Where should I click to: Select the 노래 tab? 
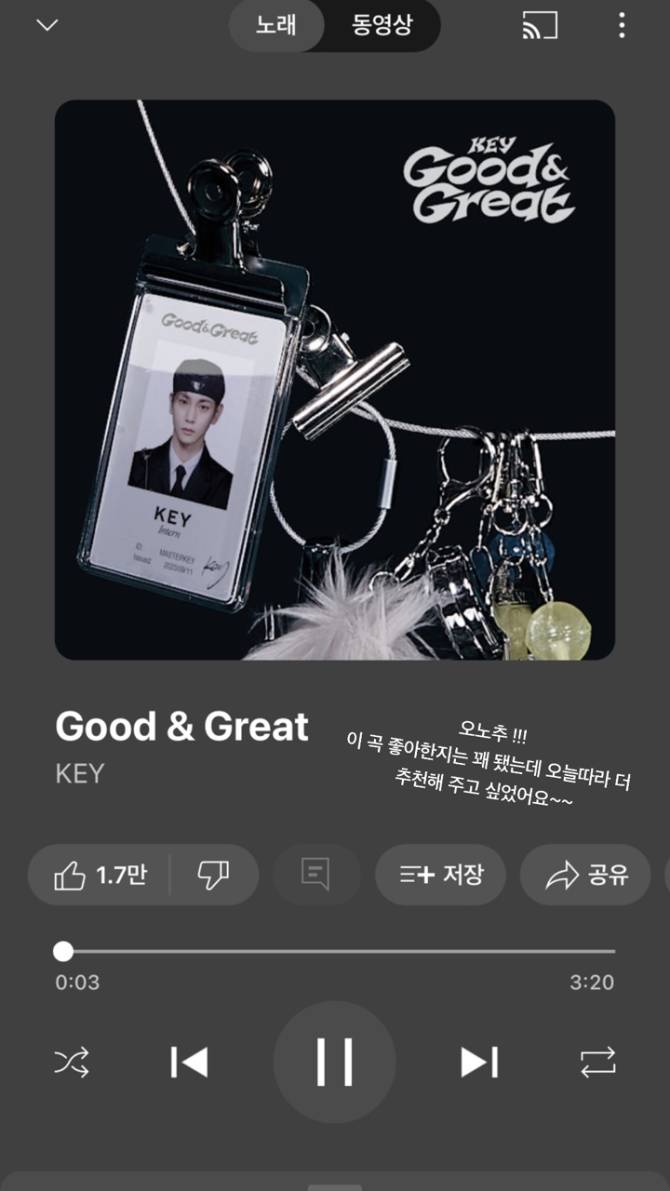click(x=276, y=26)
